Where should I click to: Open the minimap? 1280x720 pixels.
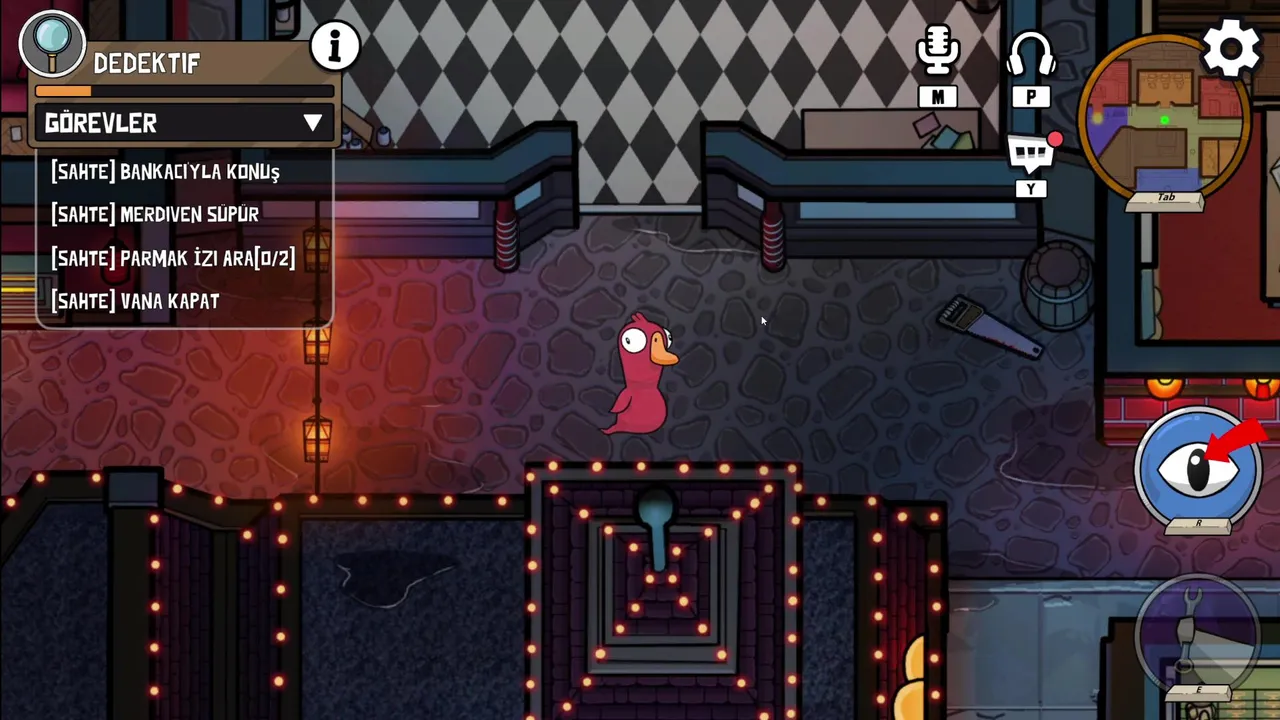point(1164,120)
